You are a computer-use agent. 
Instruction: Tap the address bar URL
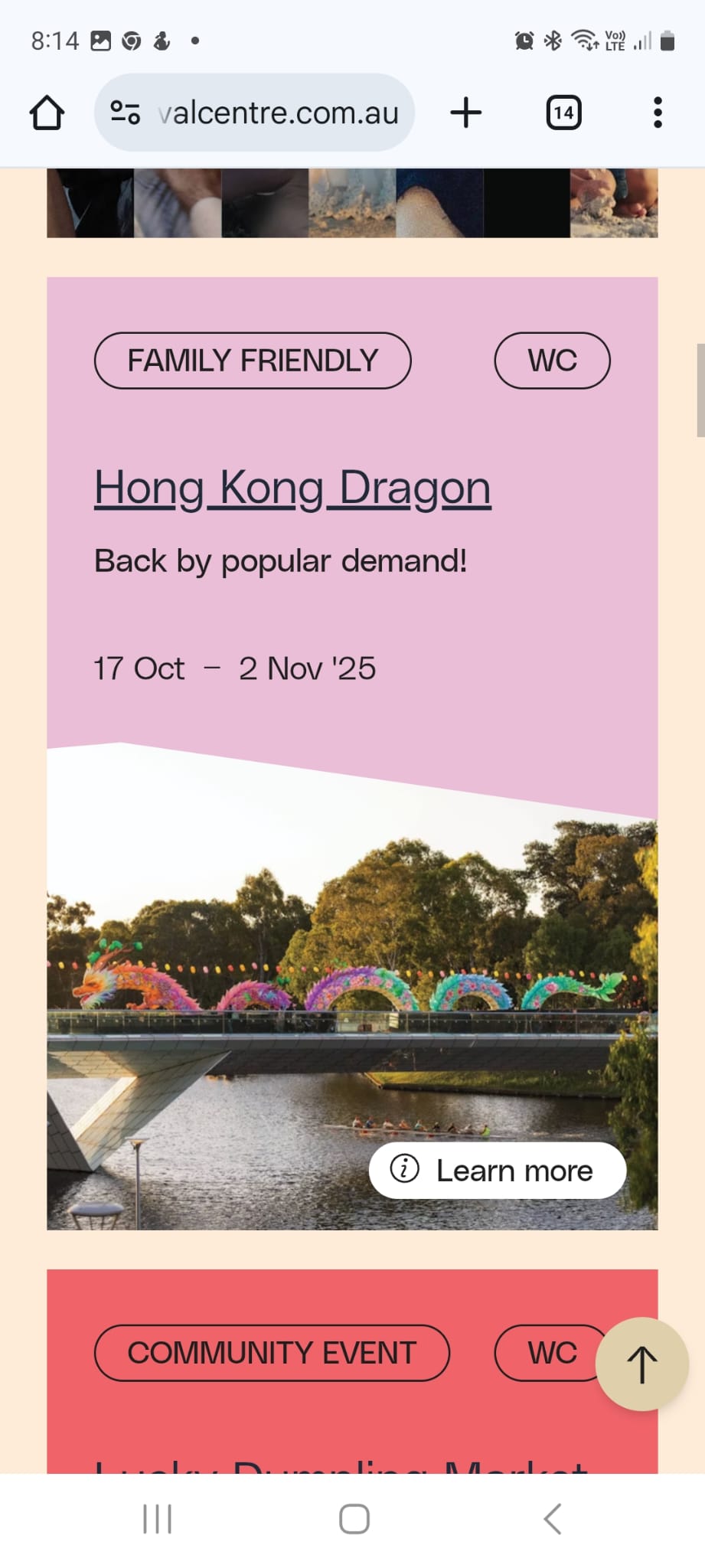pyautogui.click(x=278, y=113)
